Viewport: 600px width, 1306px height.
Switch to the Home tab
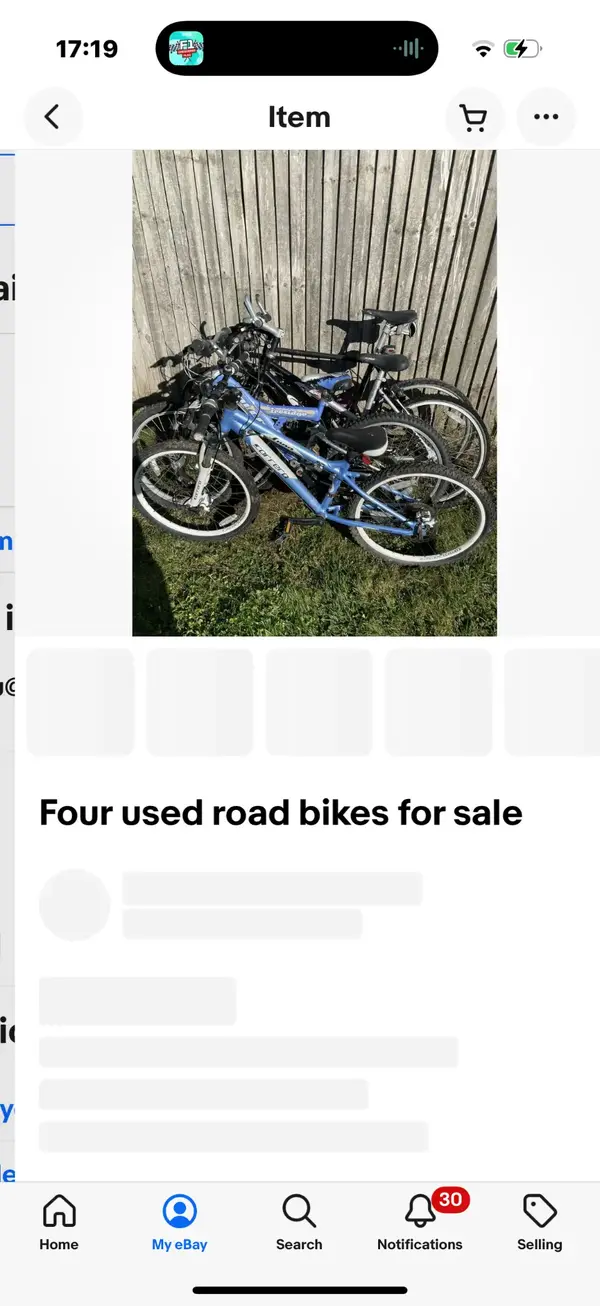click(59, 1222)
